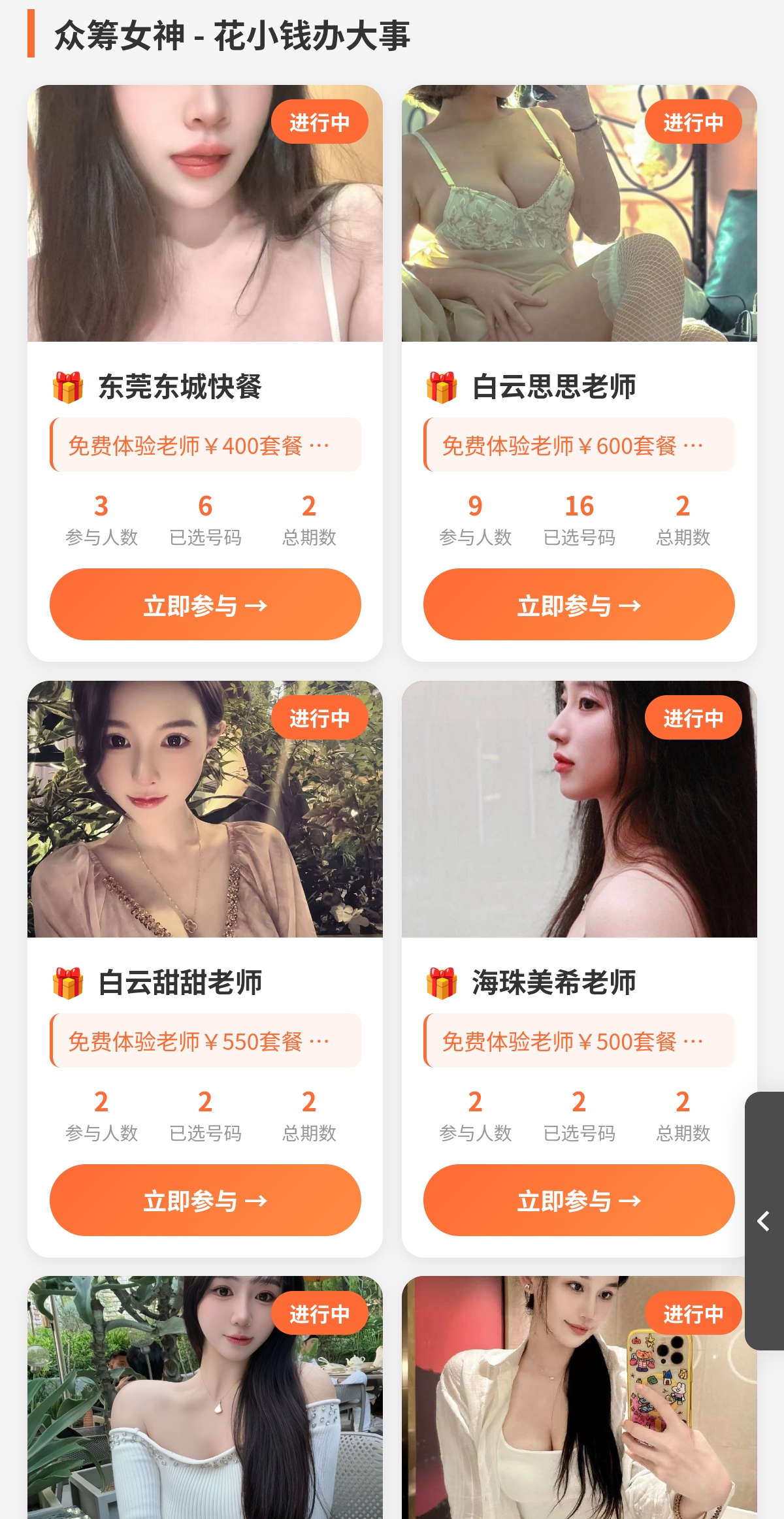Open the side panel chevron handle
Image resolution: width=784 pixels, height=1519 pixels.
pyautogui.click(x=764, y=1220)
